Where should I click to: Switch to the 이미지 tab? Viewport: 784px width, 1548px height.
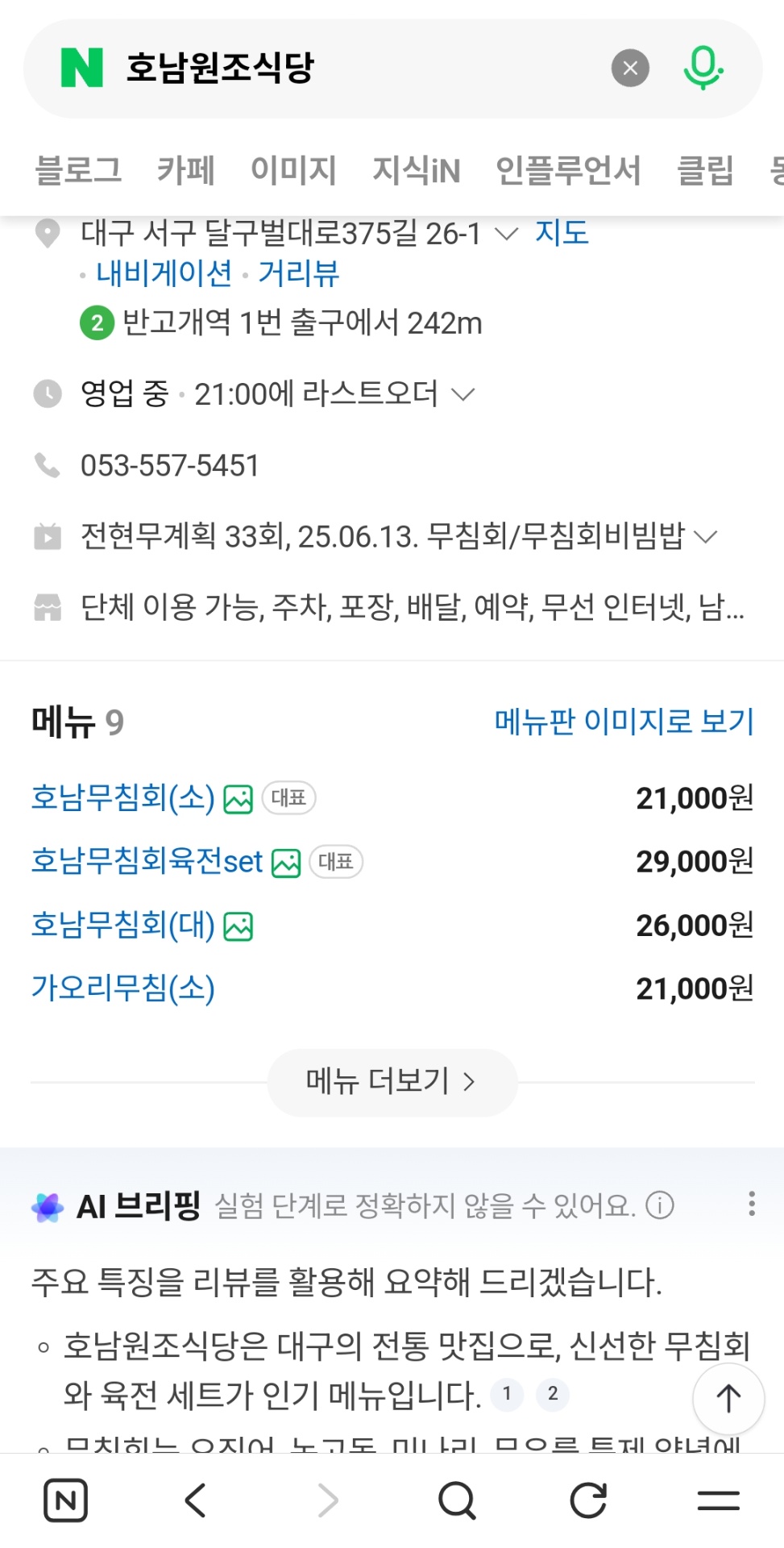(x=293, y=170)
